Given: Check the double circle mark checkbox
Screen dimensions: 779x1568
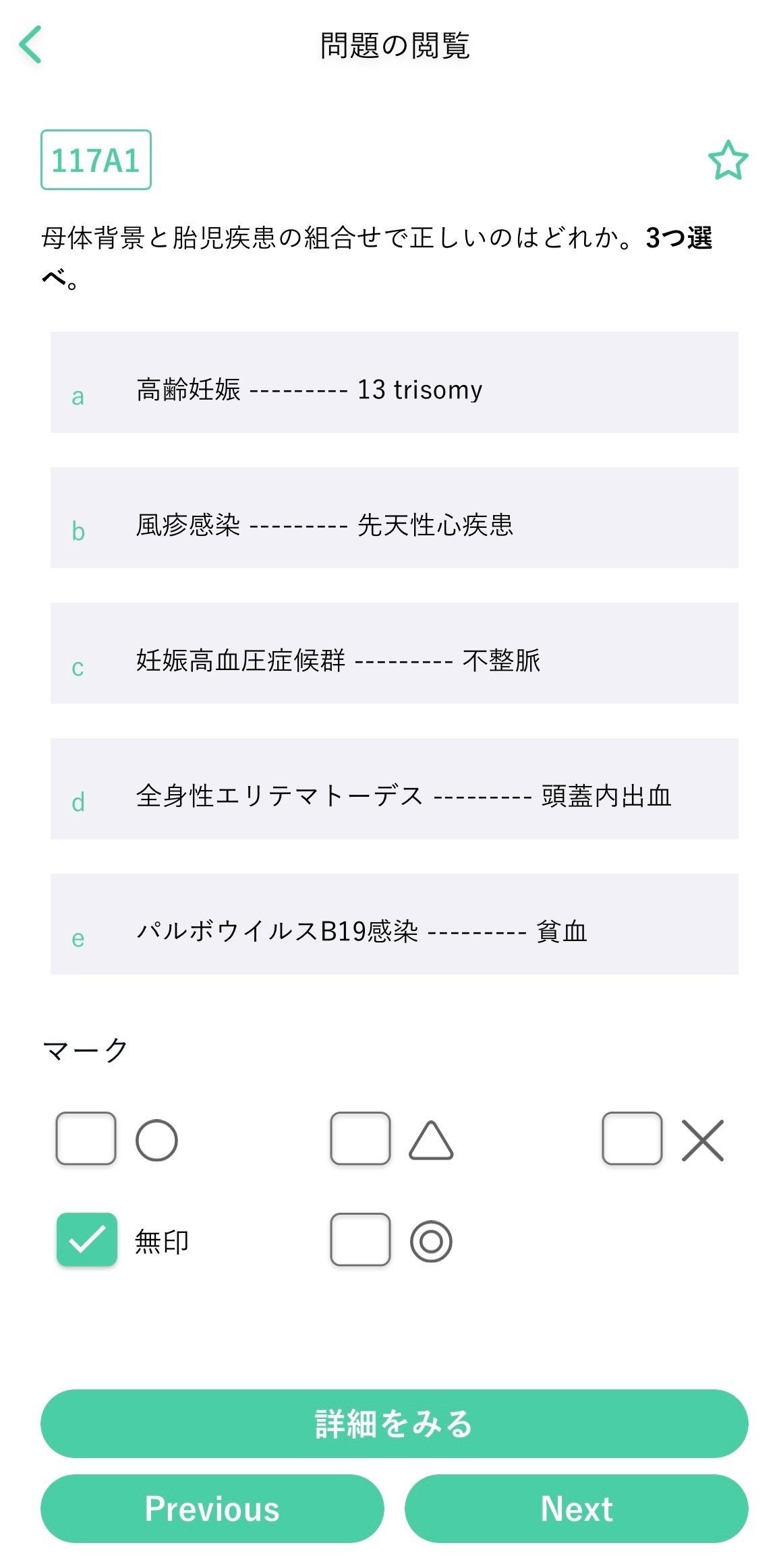Looking at the screenshot, I should click(x=360, y=1239).
